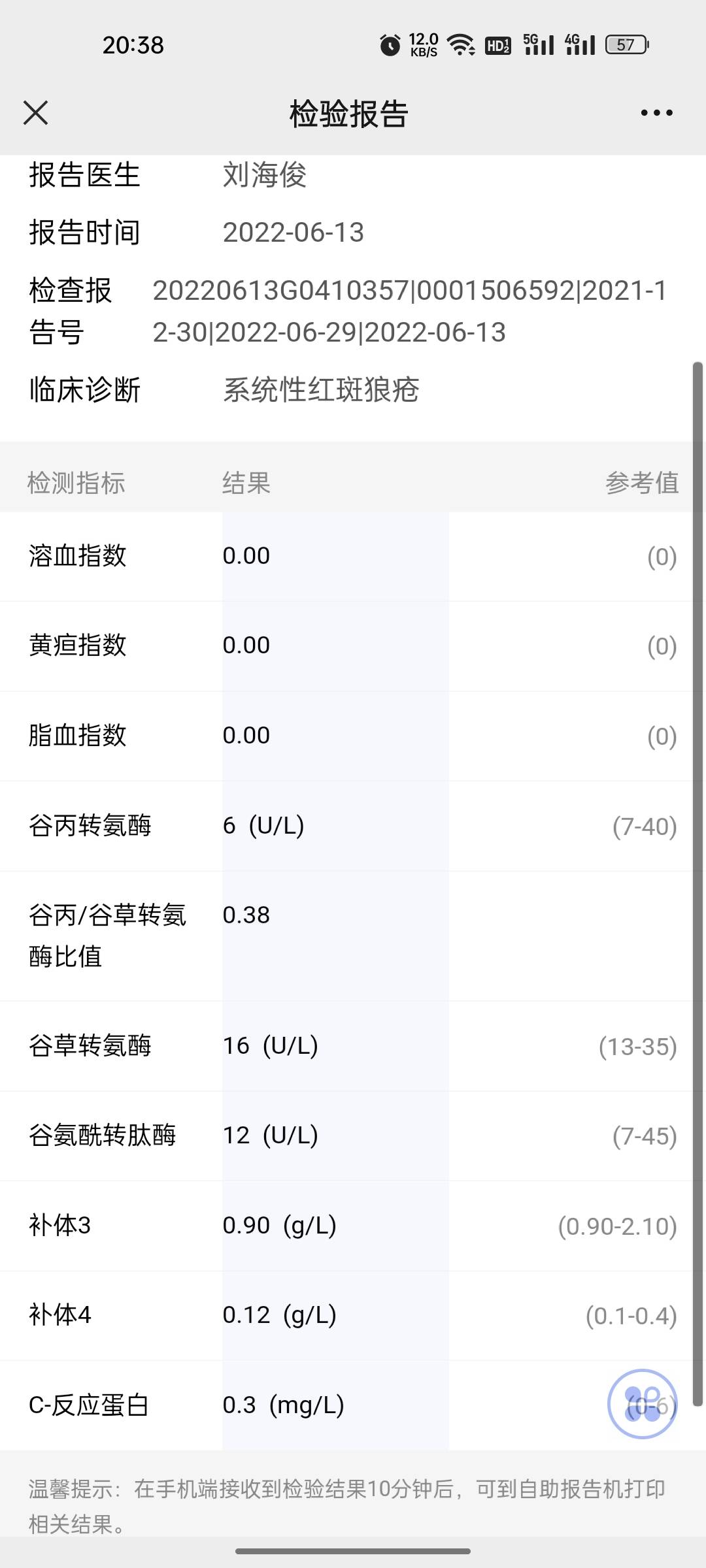Tap the report date 2022-06-13
This screenshot has height=1568, width=706.
(x=294, y=232)
